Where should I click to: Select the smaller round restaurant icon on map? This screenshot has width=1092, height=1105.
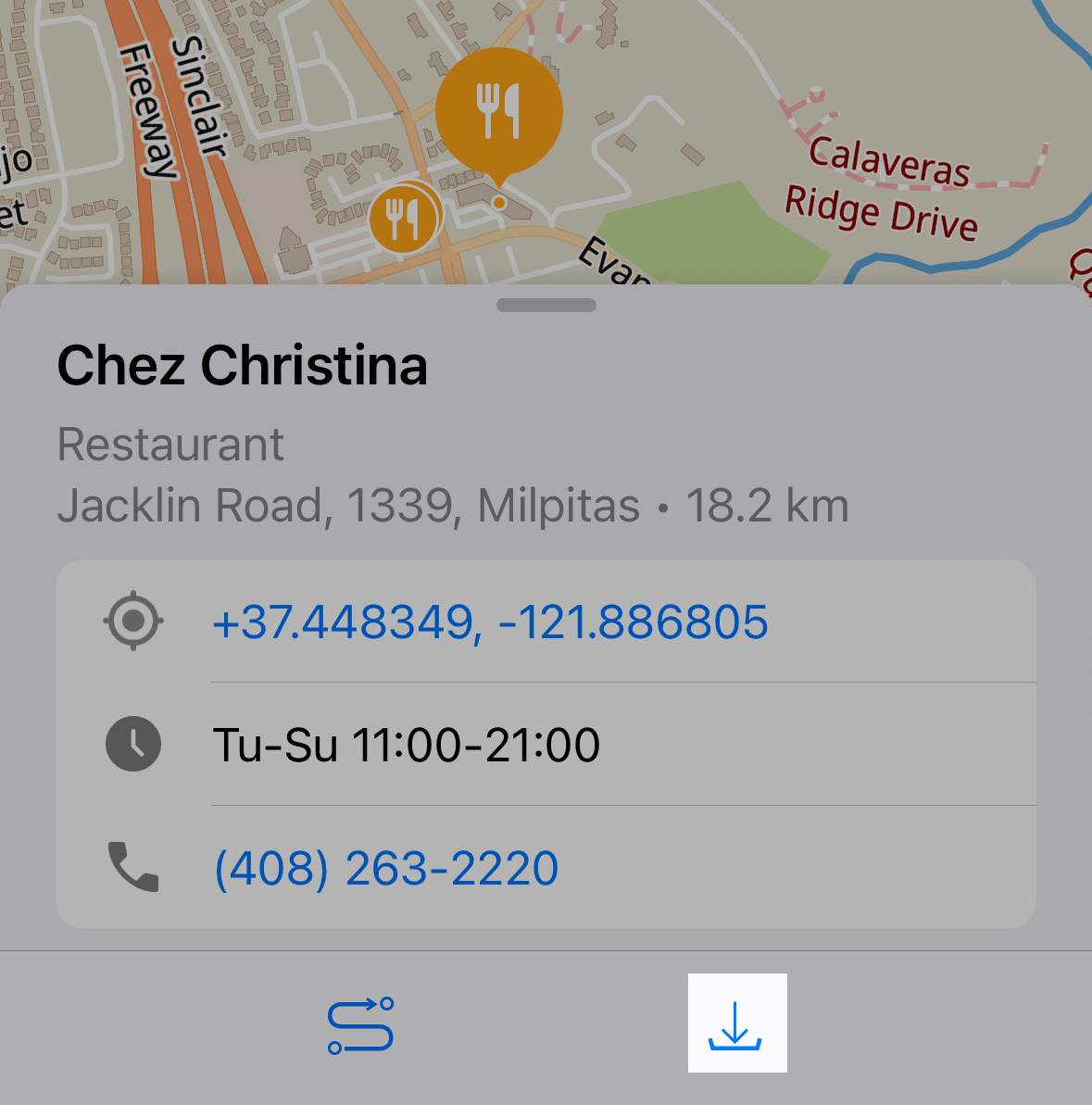click(x=403, y=215)
